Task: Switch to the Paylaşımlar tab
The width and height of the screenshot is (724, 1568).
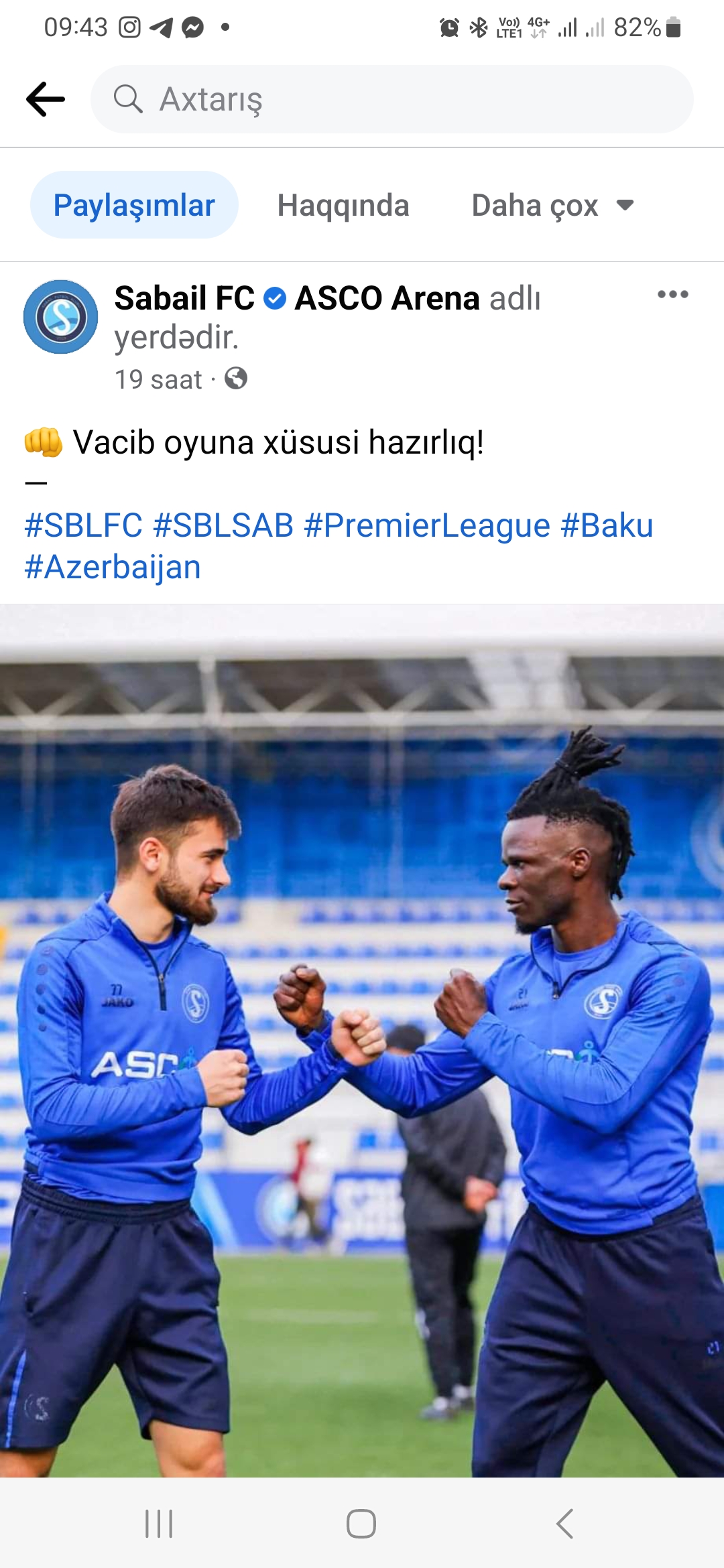Action: [134, 205]
